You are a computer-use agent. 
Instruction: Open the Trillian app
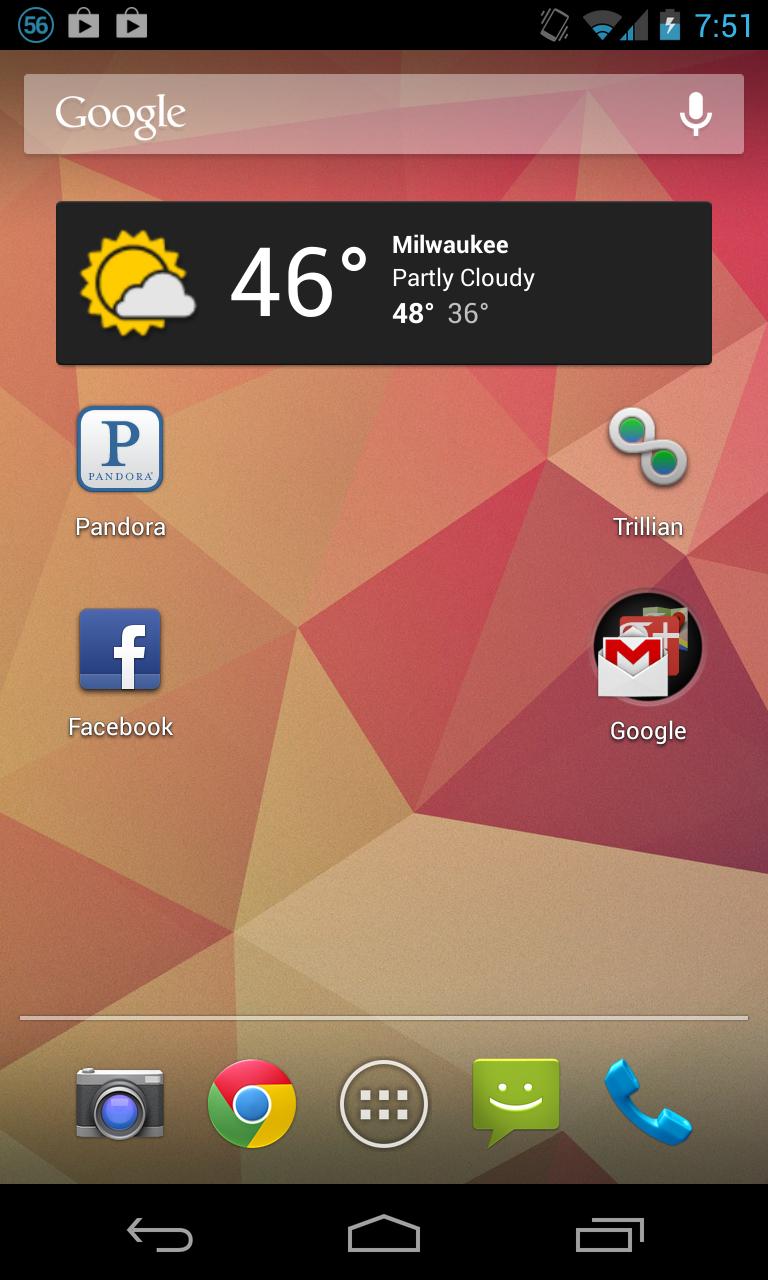[648, 448]
